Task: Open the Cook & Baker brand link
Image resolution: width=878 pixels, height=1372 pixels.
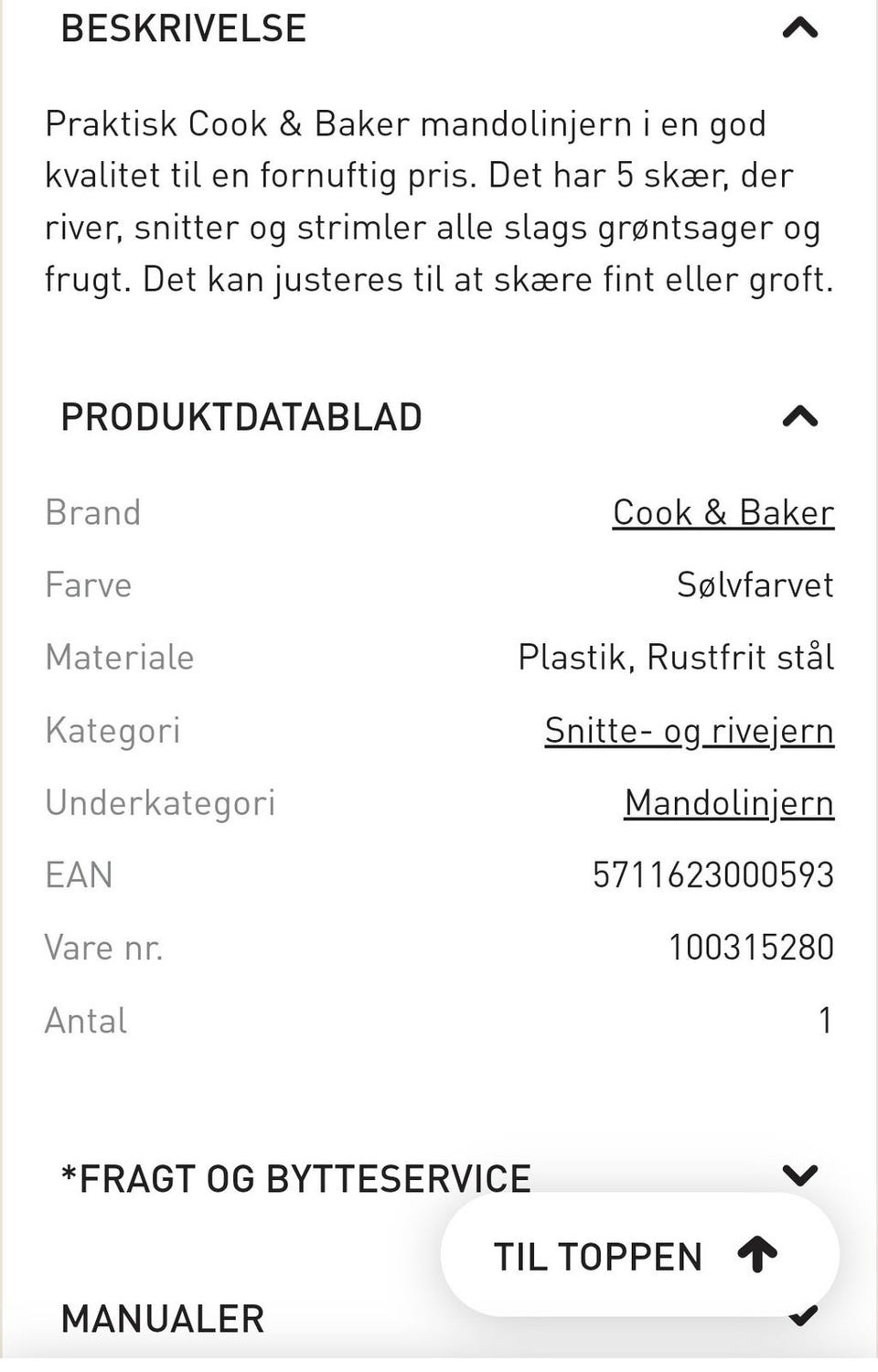Action: click(724, 512)
